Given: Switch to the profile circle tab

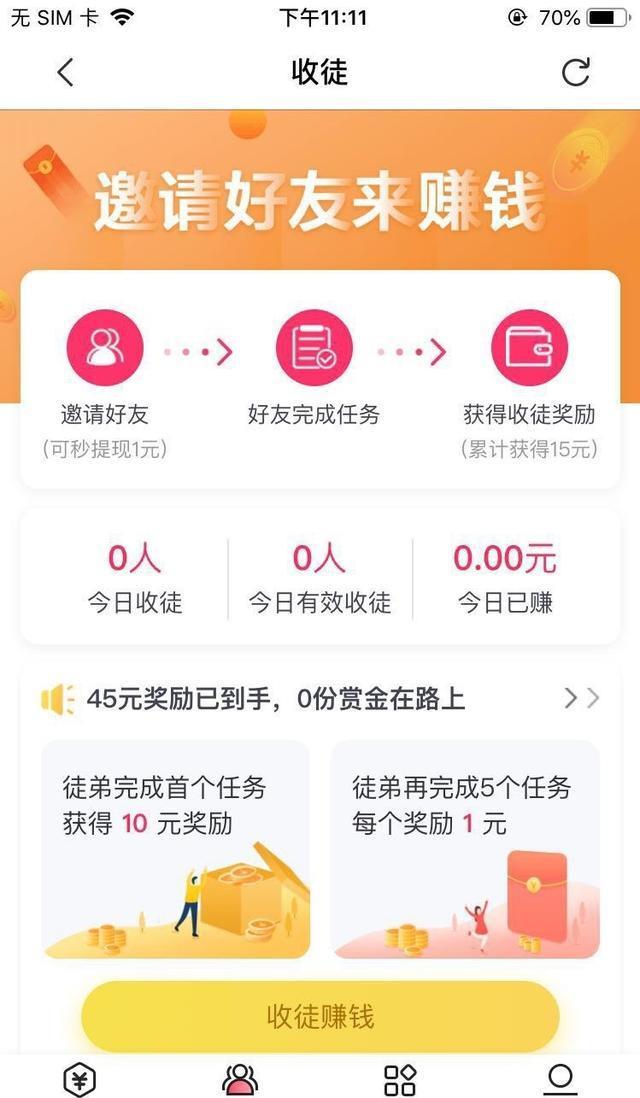Looking at the screenshot, I should [560, 1079].
